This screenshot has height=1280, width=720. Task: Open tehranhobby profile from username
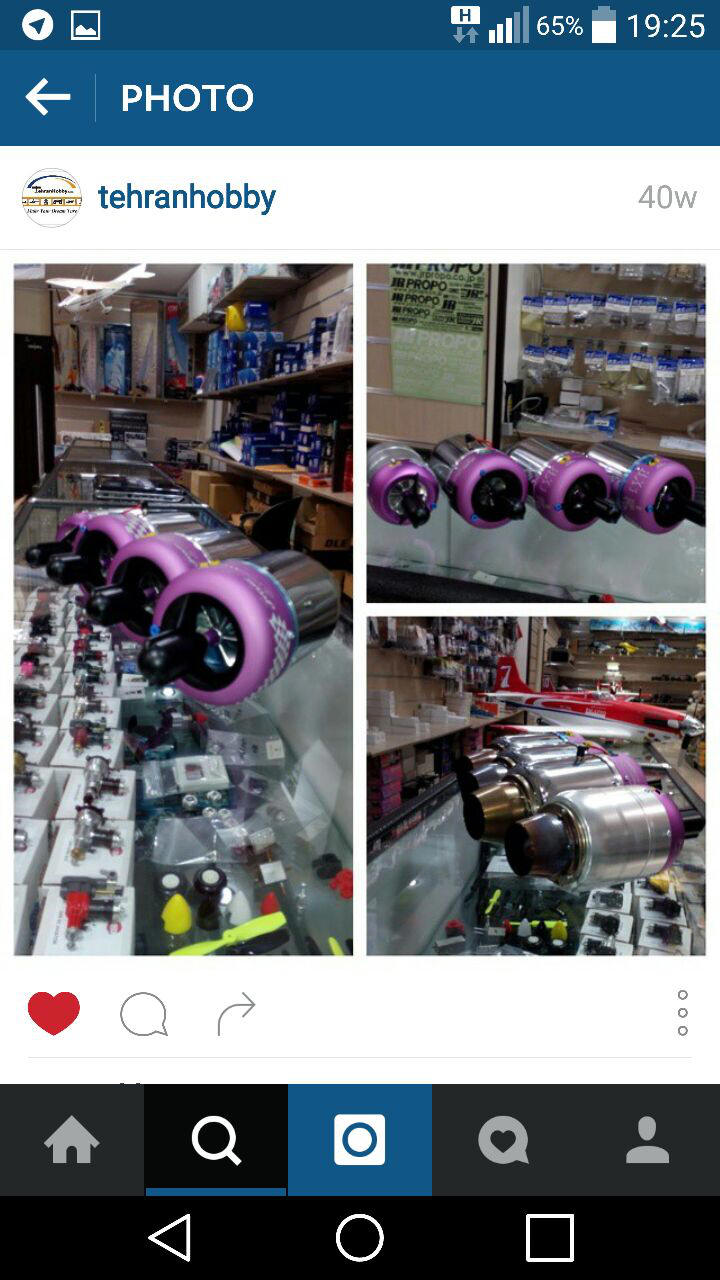186,197
